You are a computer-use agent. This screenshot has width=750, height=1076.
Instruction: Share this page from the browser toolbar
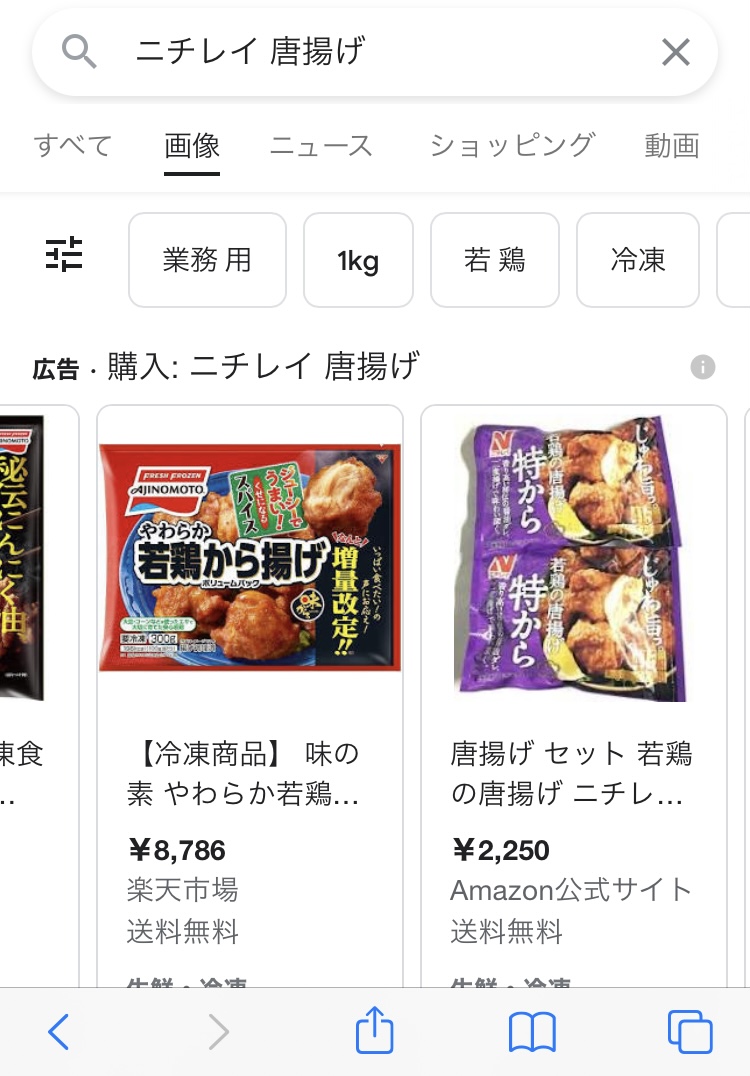point(375,1031)
